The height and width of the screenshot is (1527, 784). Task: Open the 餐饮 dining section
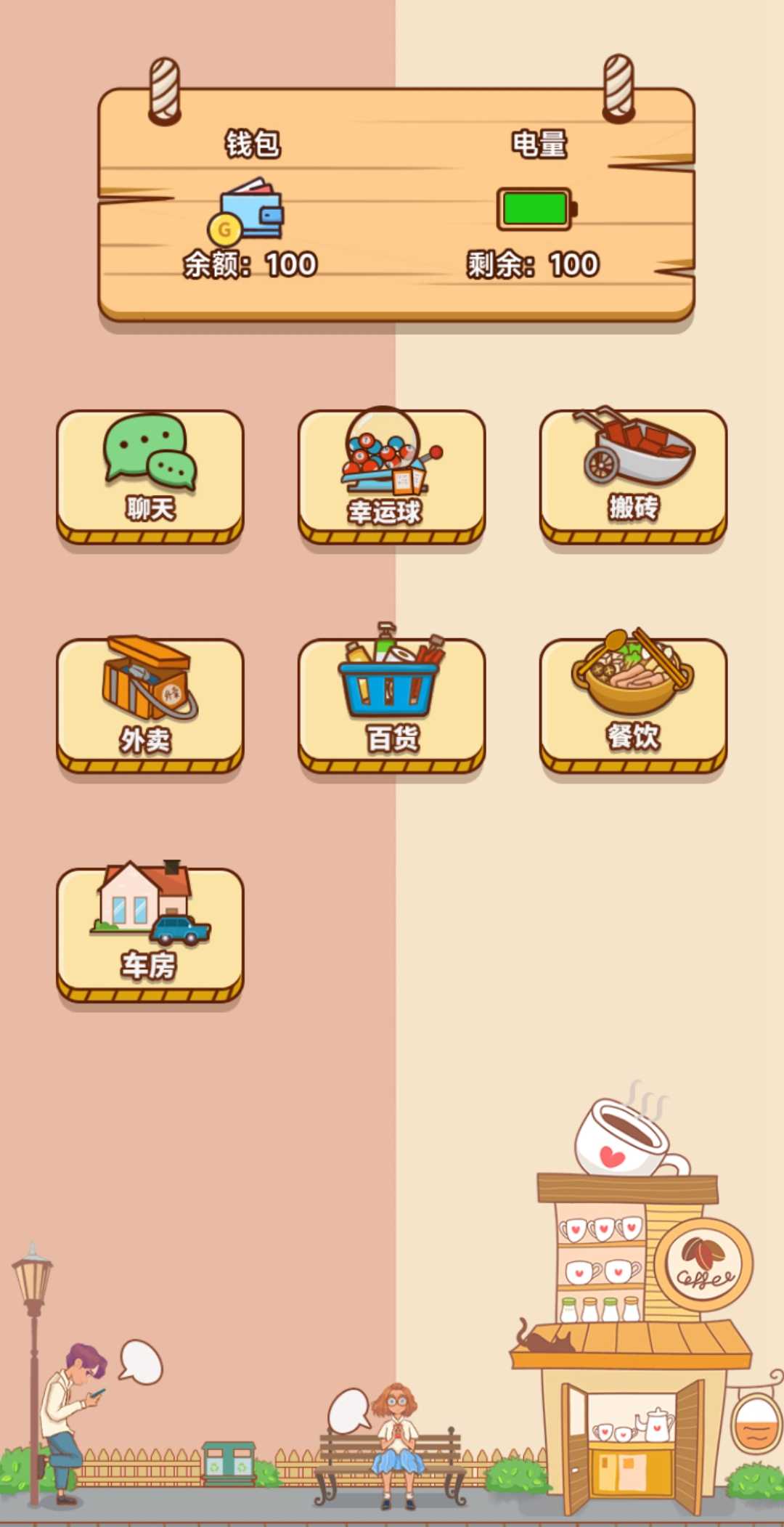click(633, 704)
